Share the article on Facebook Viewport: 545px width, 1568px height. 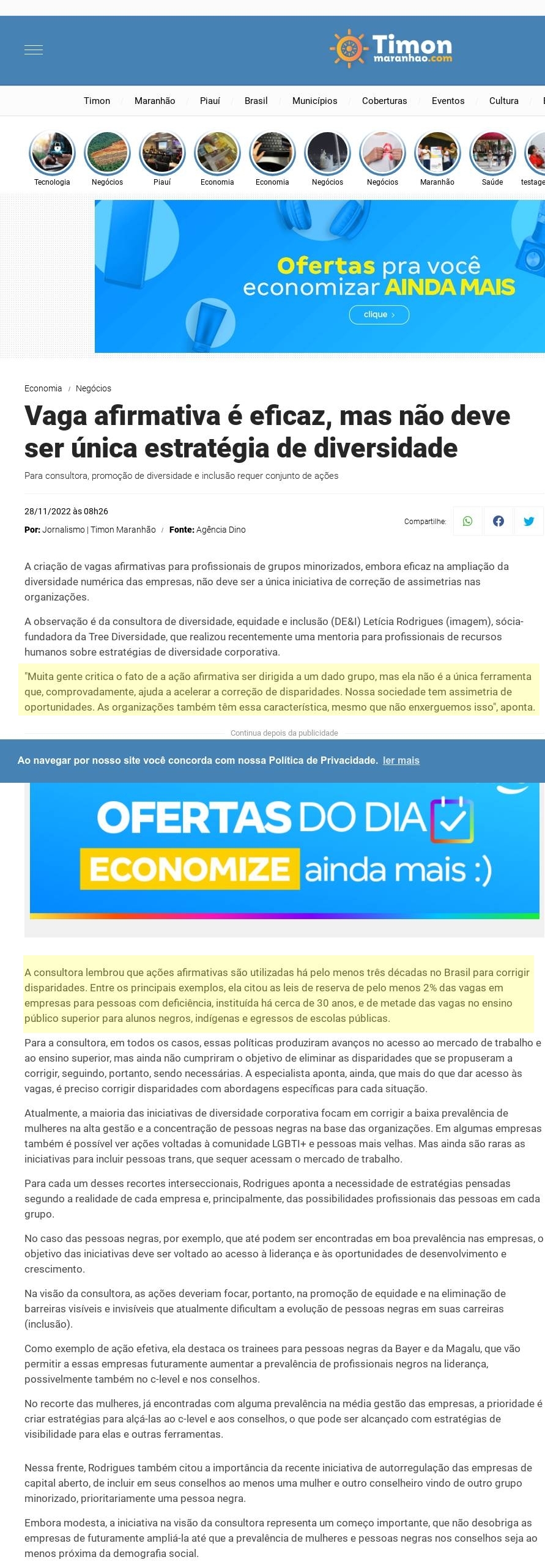pos(499,521)
